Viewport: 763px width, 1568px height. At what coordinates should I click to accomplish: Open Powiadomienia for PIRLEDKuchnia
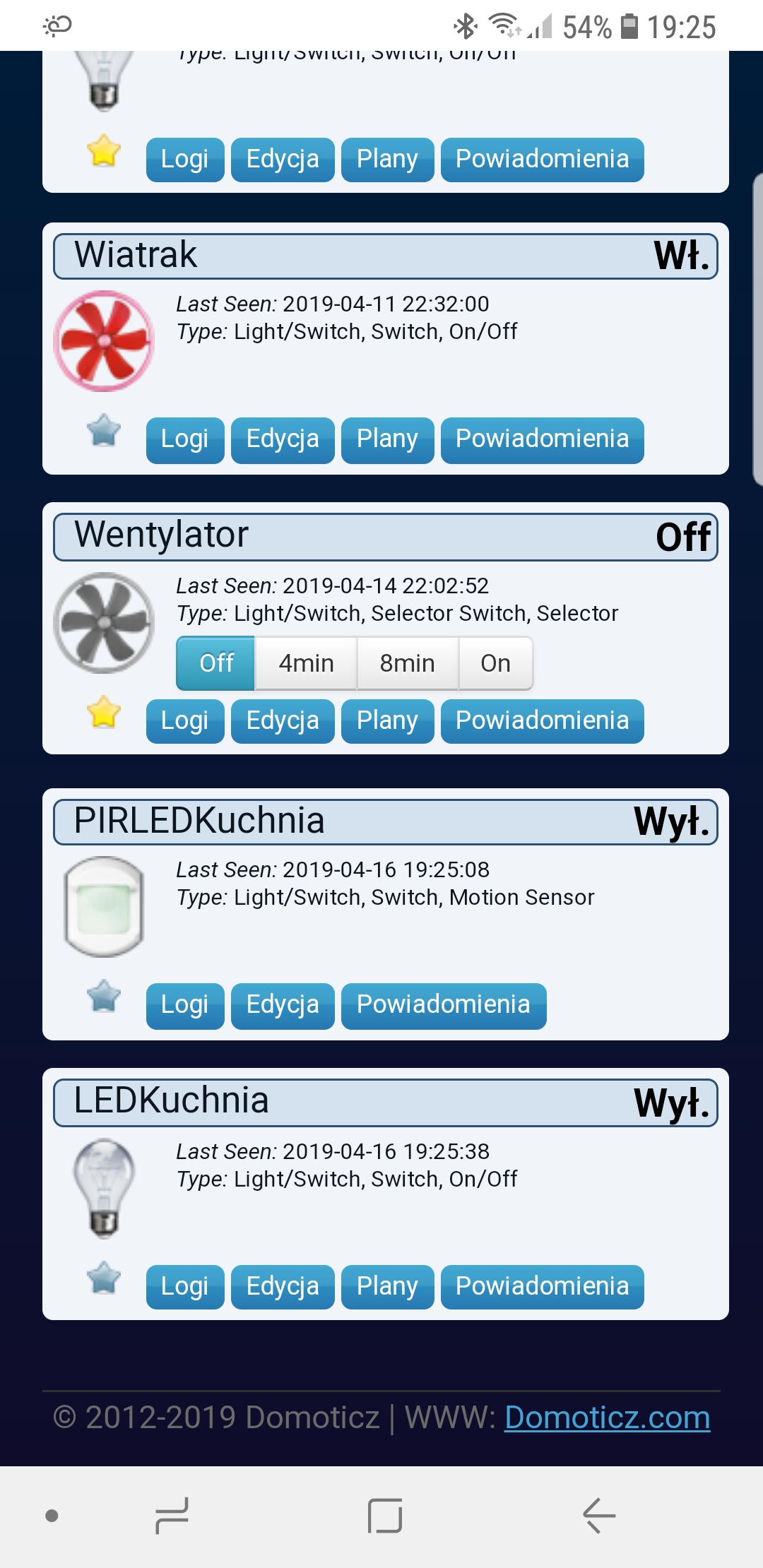(x=444, y=1006)
